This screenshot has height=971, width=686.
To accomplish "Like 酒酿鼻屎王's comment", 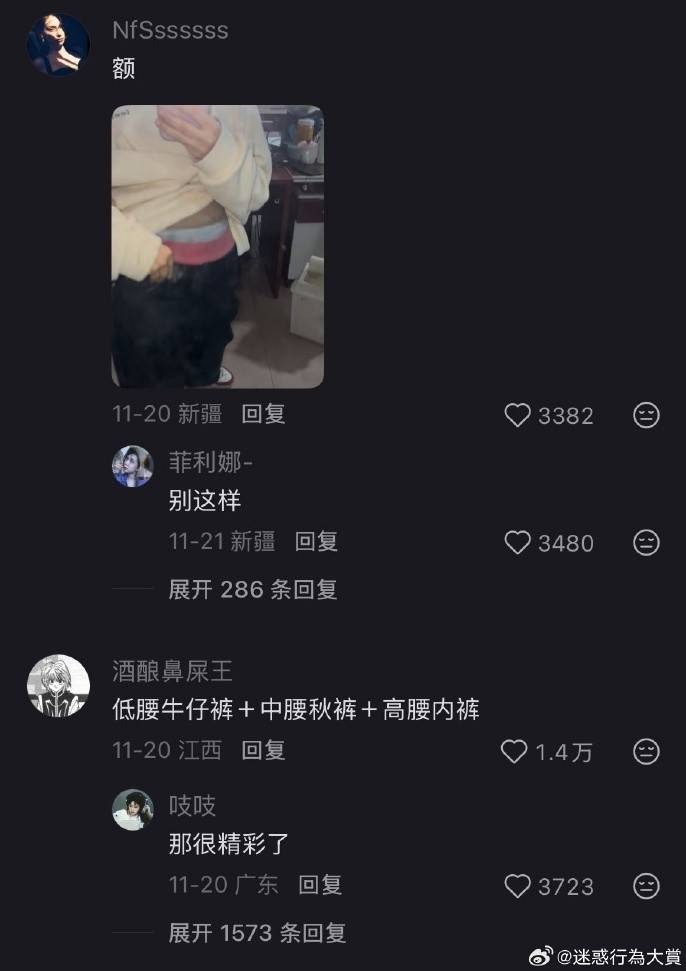I will tap(514, 751).
